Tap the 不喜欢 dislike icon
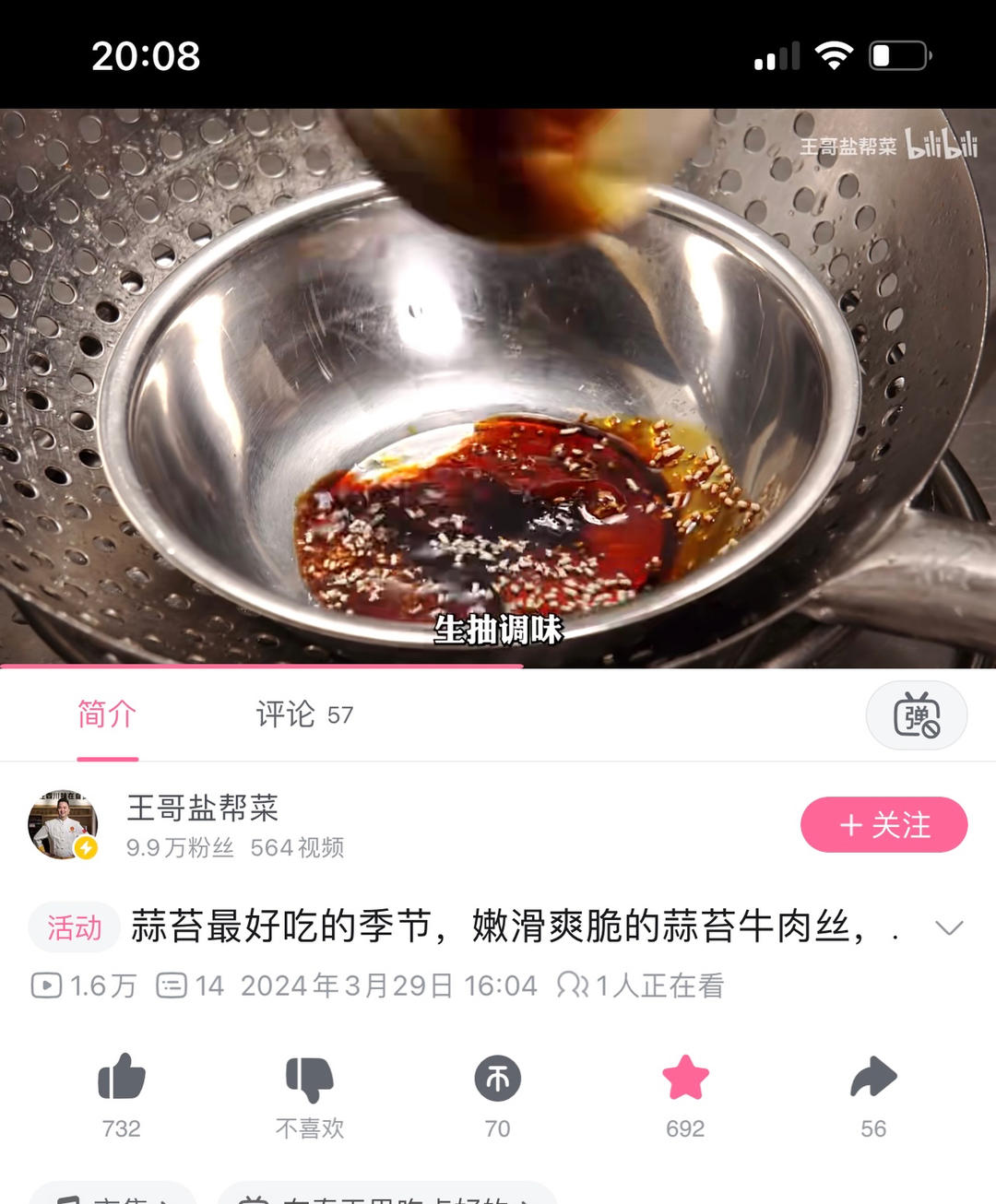The image size is (996, 1204). (x=310, y=1078)
